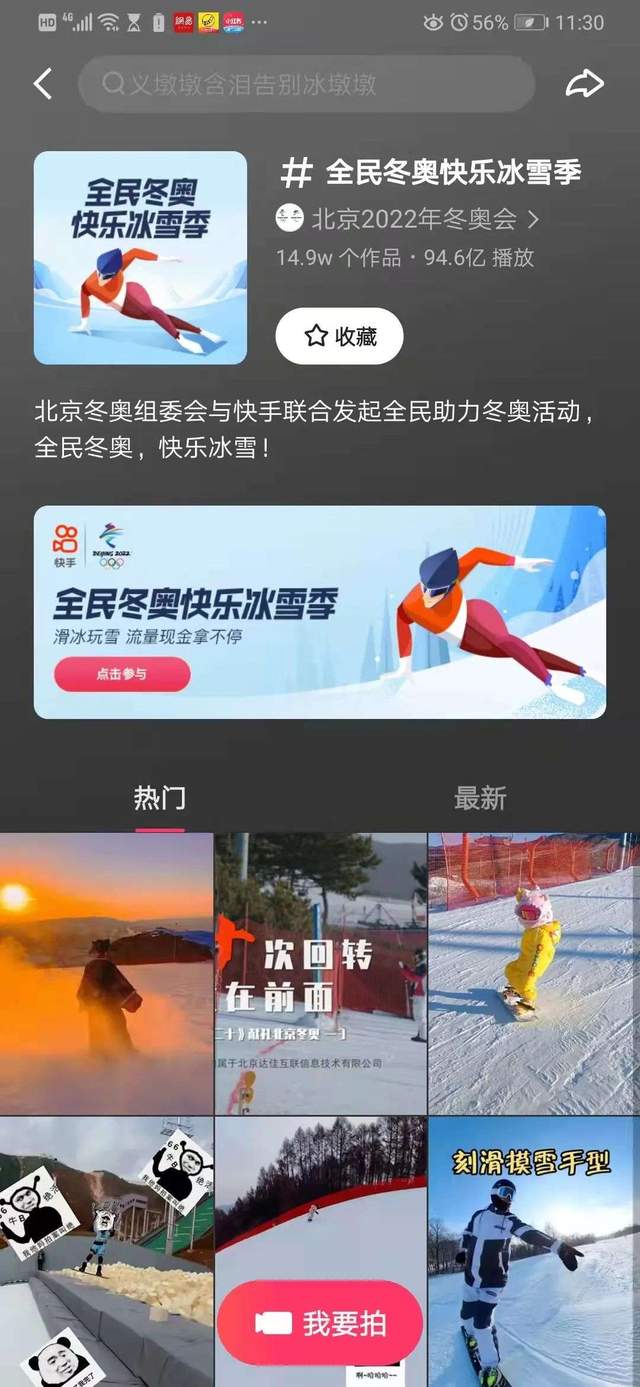This screenshot has width=640, height=1387.
Task: Share this hashtag page
Action: (584, 84)
